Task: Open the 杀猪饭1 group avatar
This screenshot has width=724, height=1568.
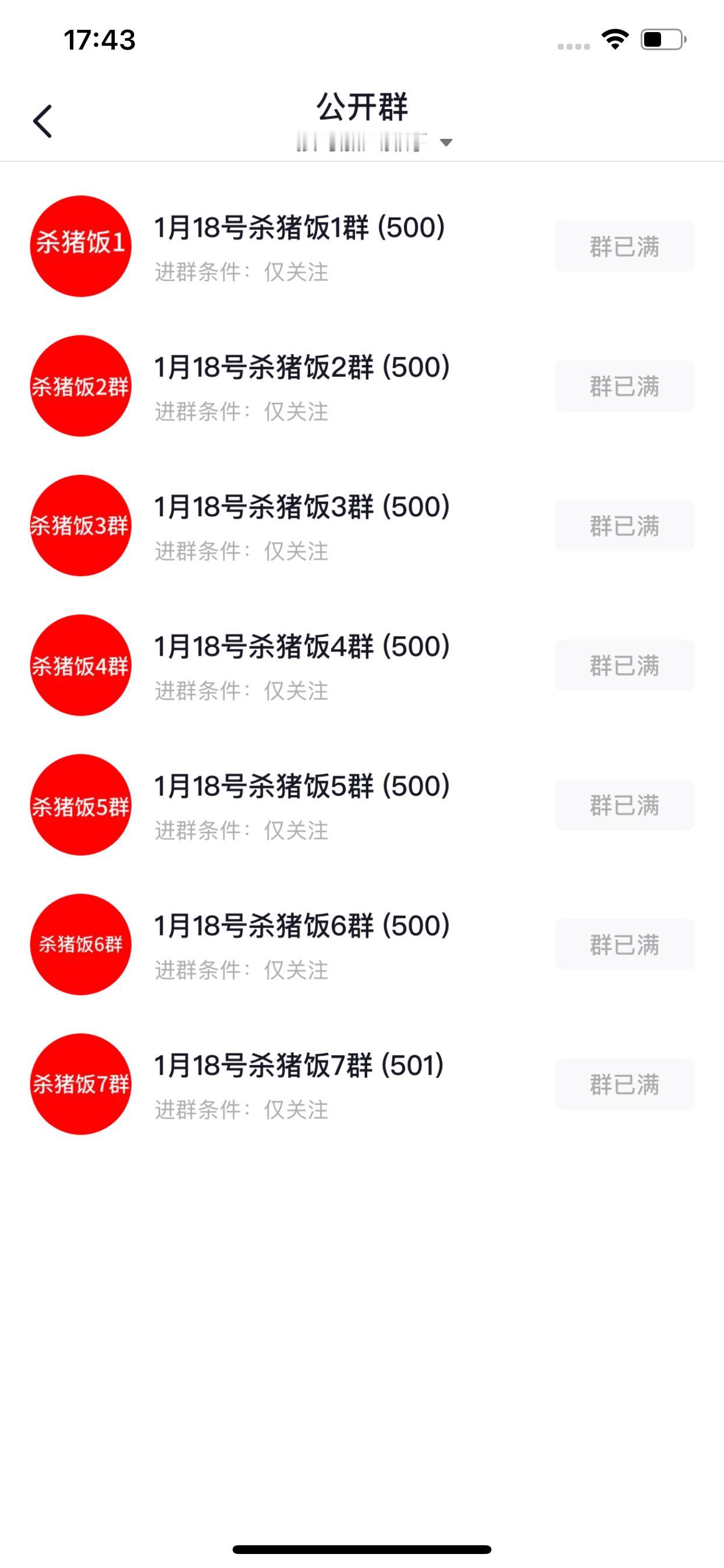Action: pos(81,246)
